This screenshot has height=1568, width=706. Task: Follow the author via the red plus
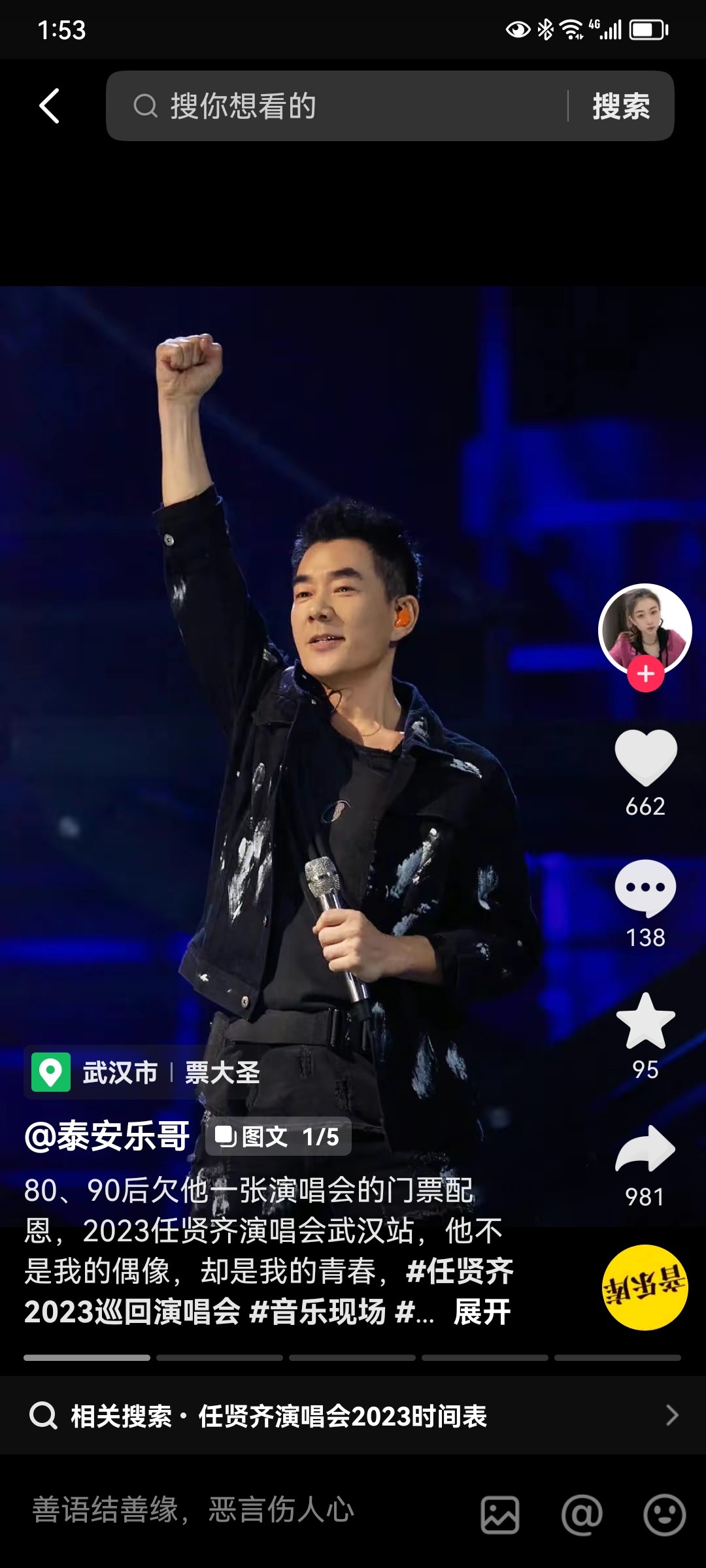click(x=646, y=674)
